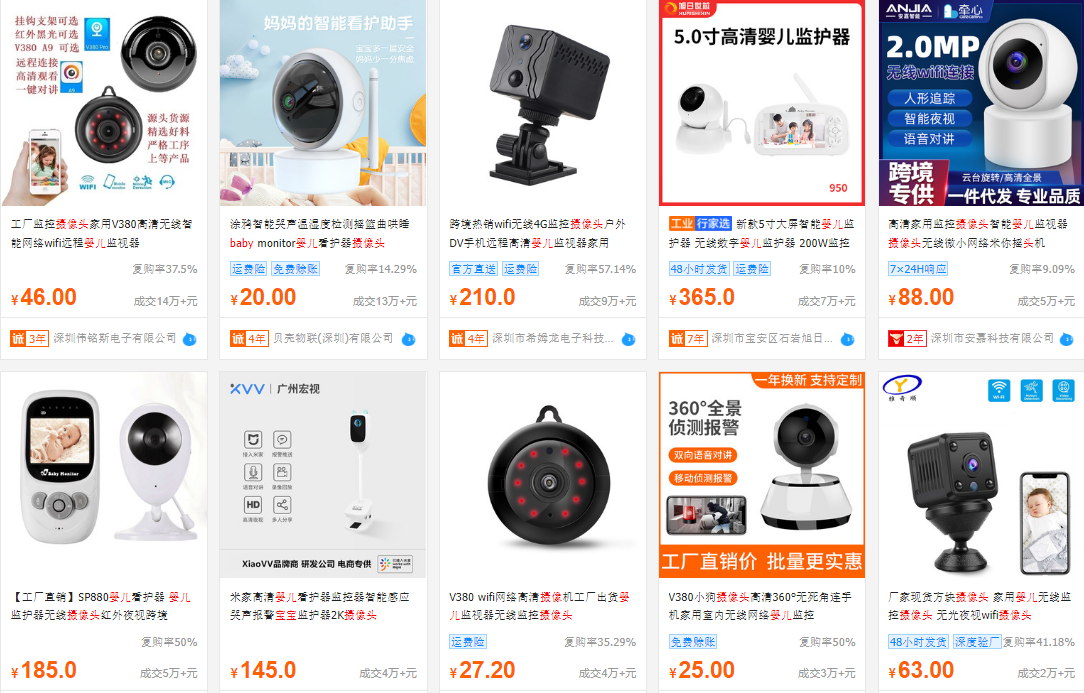Message seller 贝壳物联 via the chat icon

point(408,339)
